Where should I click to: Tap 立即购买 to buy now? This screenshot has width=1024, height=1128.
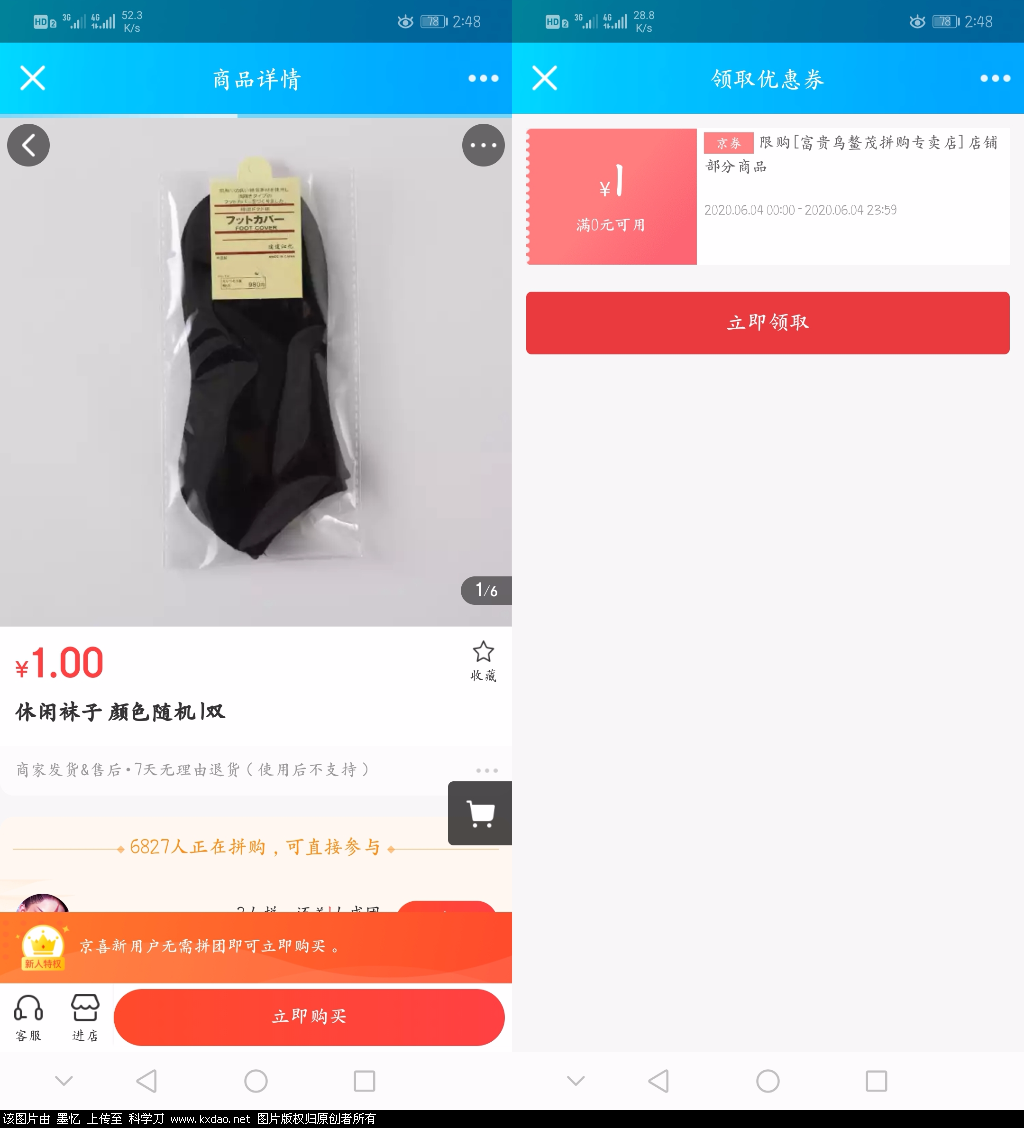(309, 1017)
